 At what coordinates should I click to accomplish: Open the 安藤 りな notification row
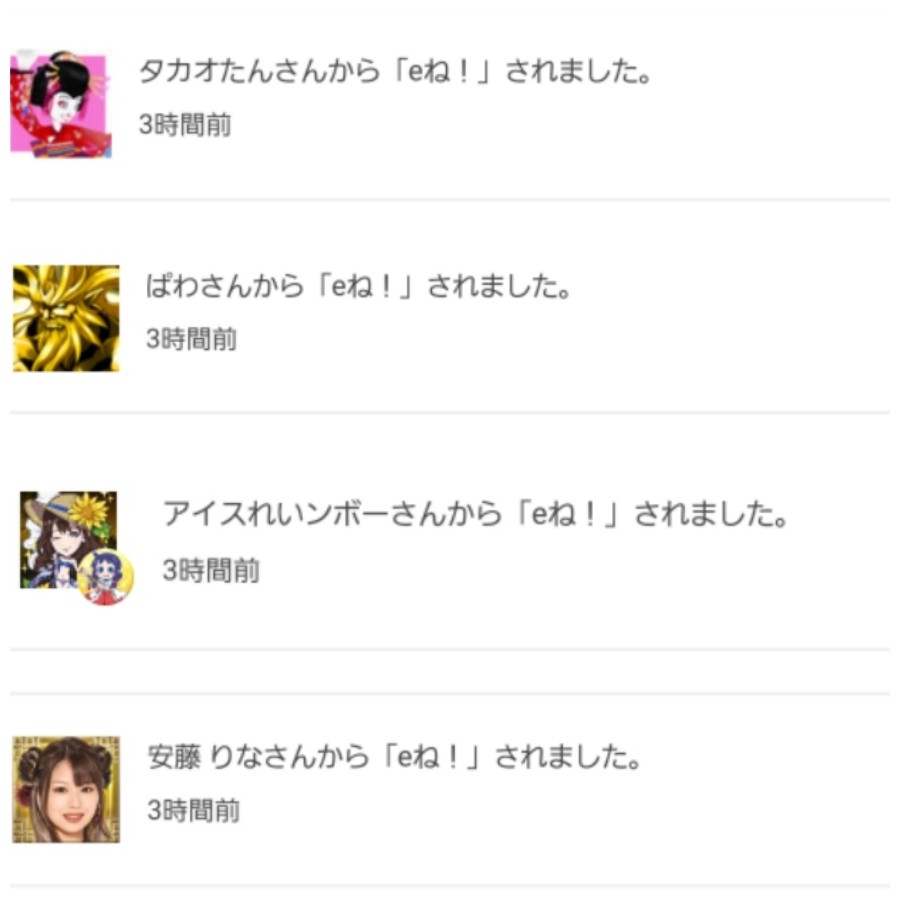pos(393,757)
